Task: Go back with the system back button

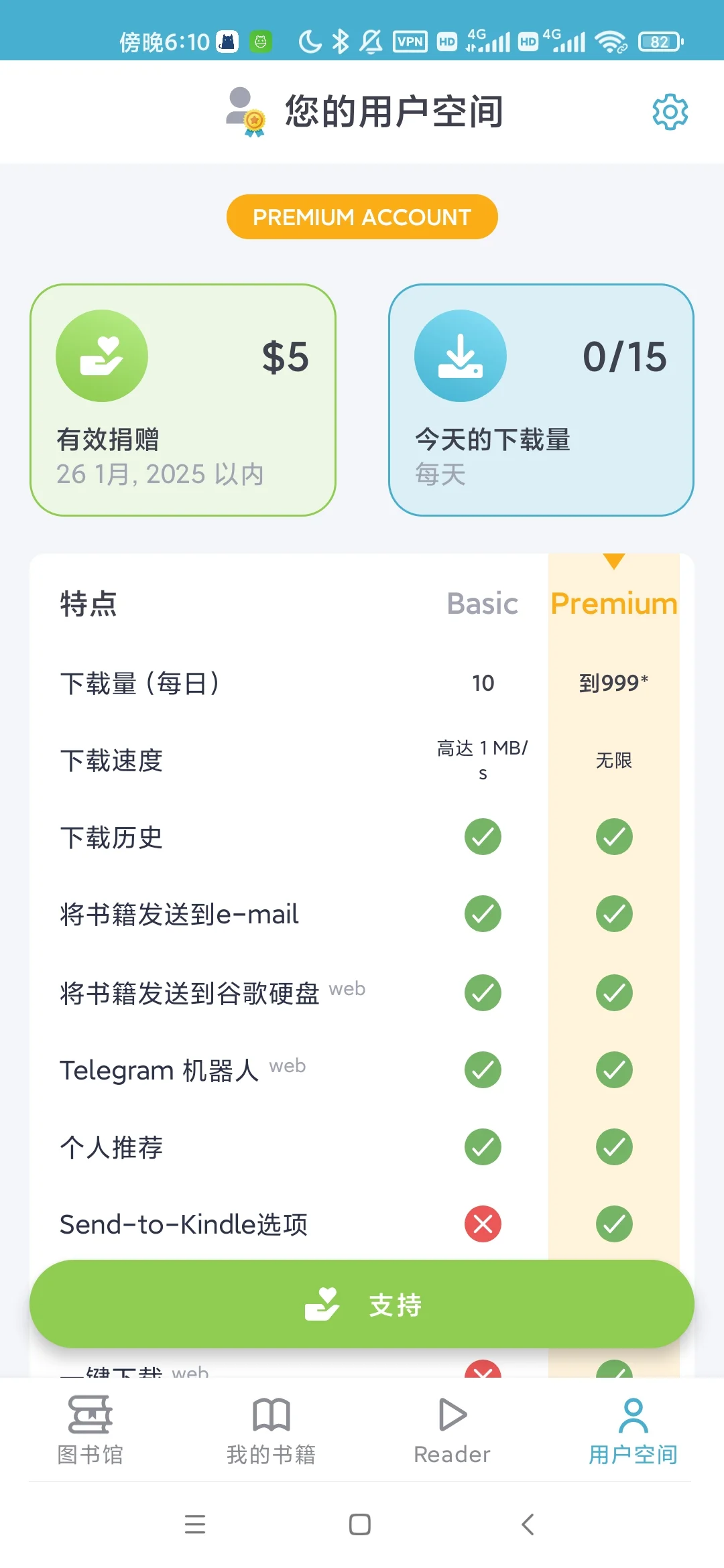Action: click(x=528, y=1524)
